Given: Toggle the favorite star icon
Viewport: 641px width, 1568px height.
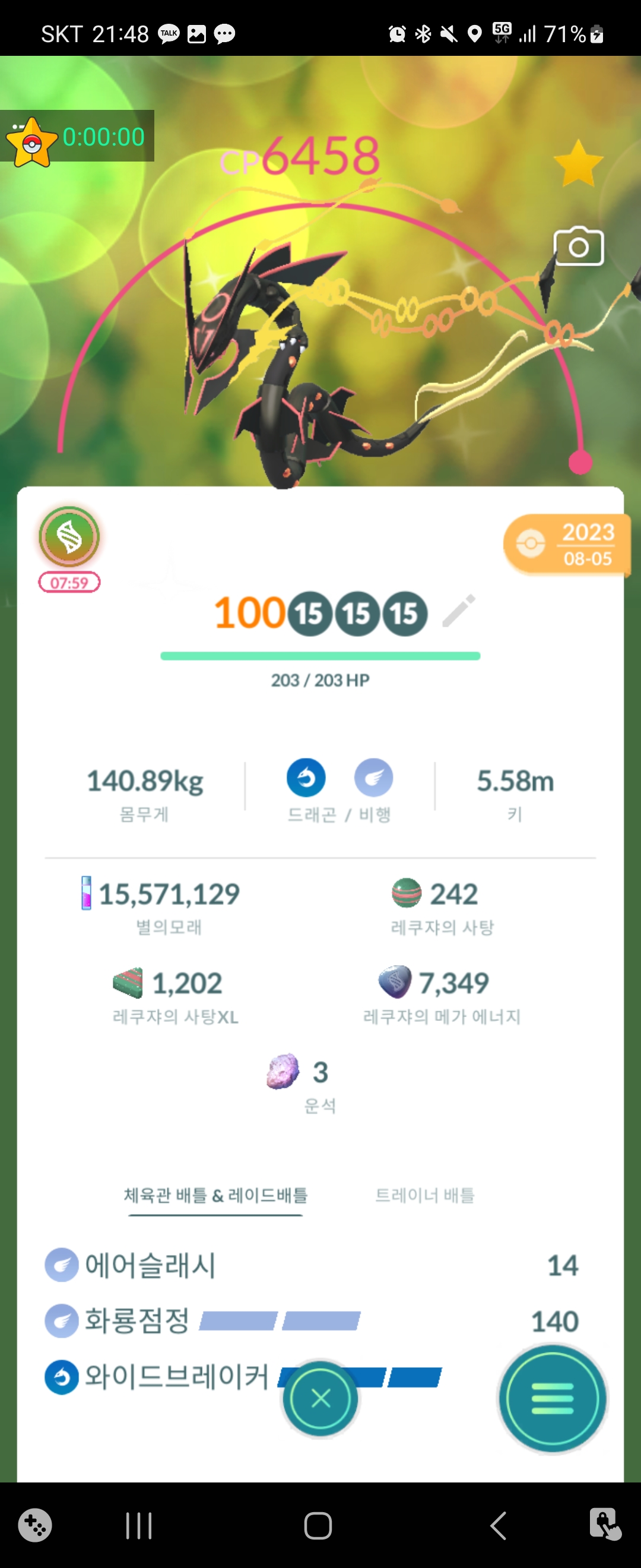Looking at the screenshot, I should [577, 163].
